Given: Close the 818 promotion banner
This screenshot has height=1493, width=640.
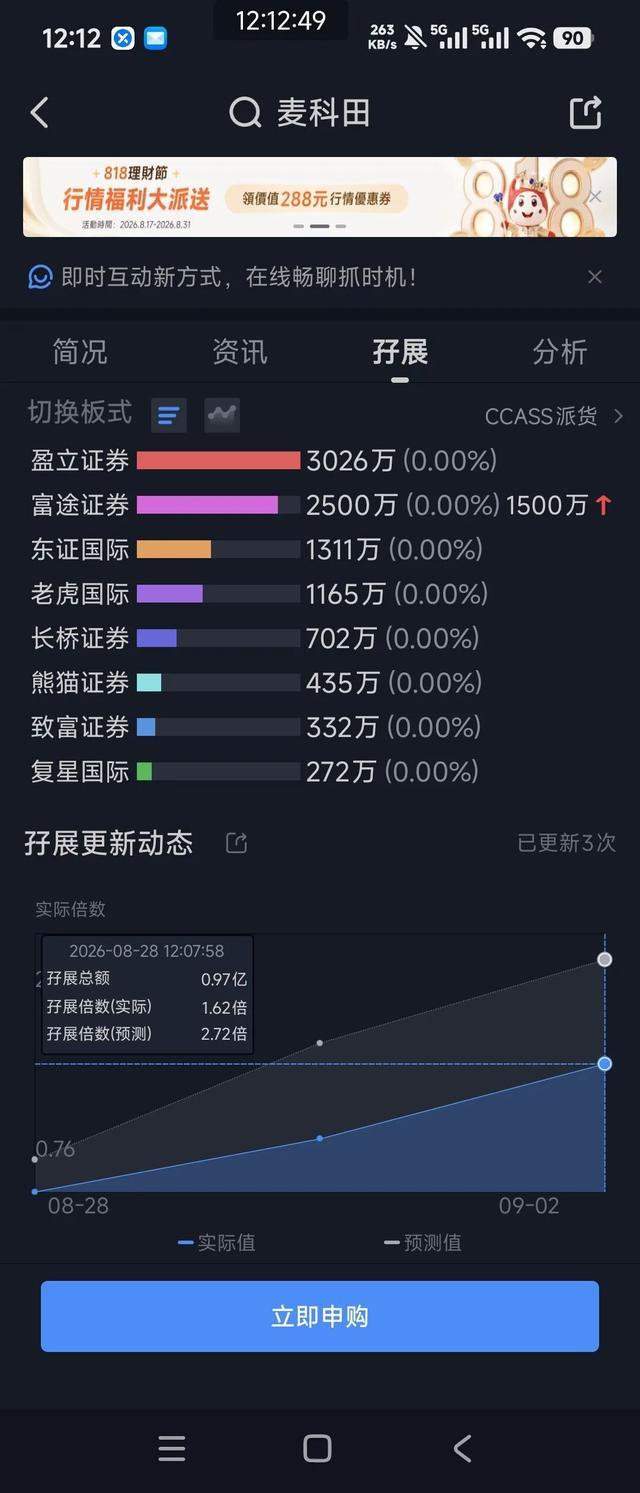Looking at the screenshot, I should pos(595,197).
